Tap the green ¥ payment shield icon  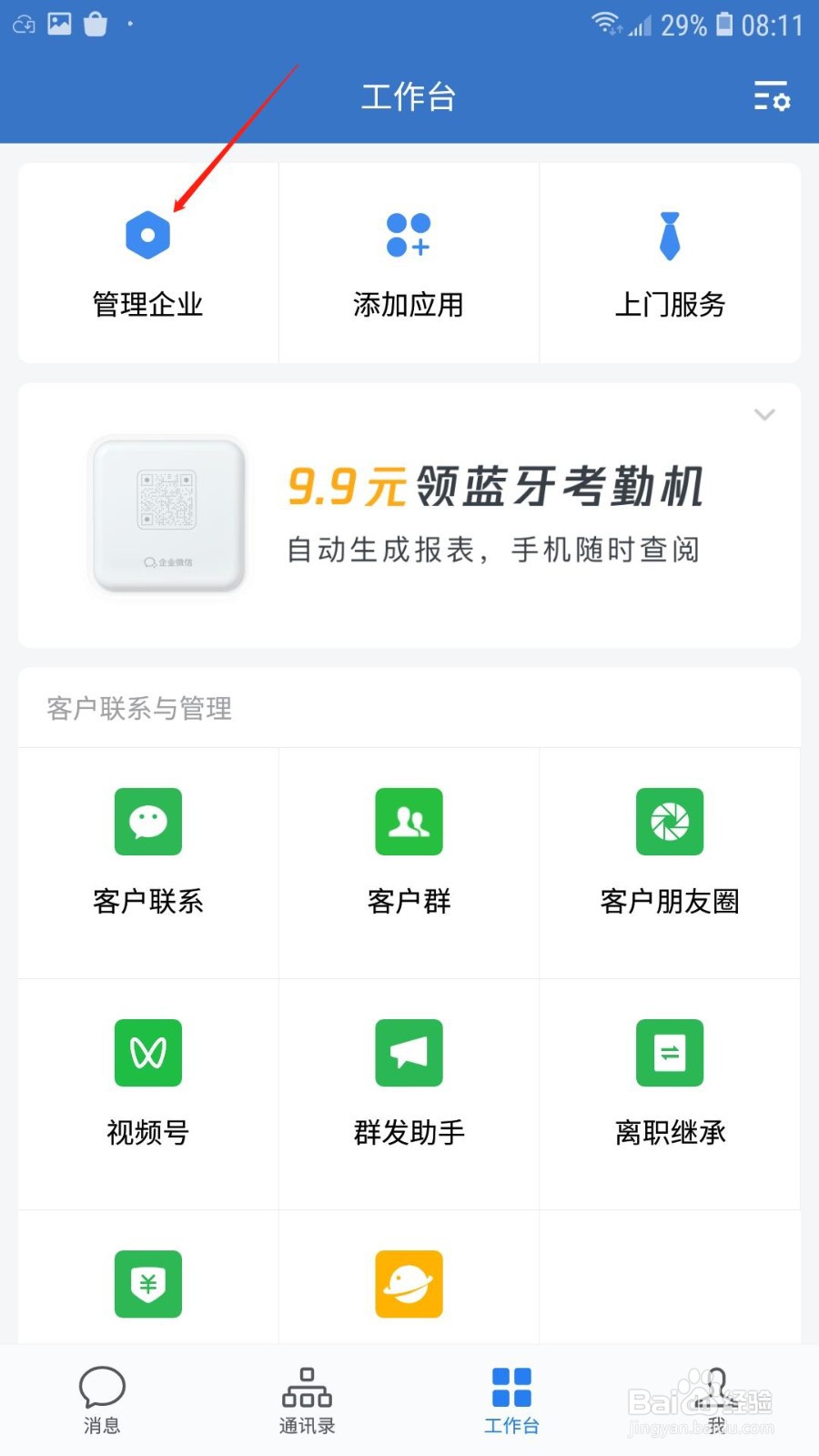(x=147, y=1285)
